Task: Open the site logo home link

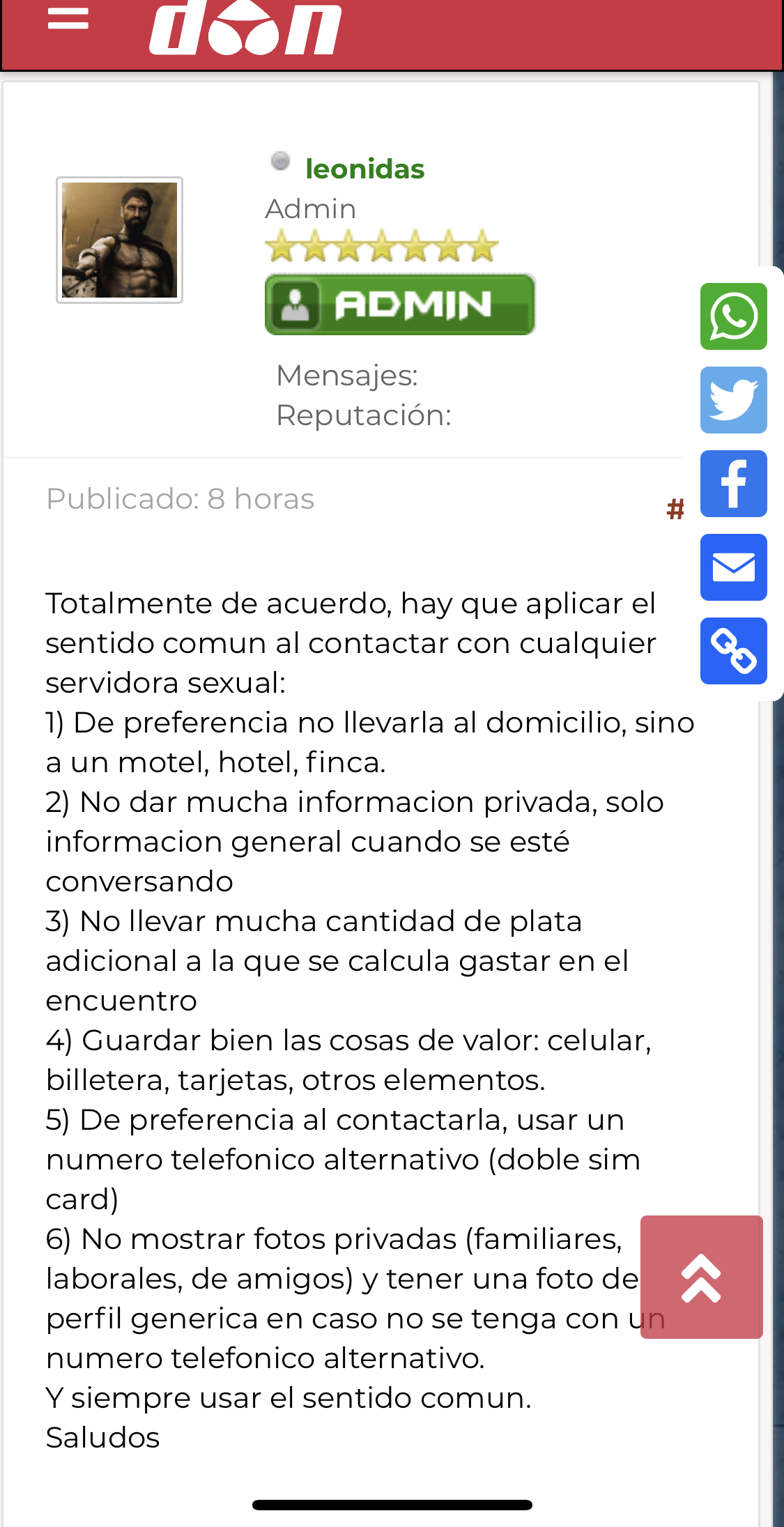Action: click(x=245, y=29)
